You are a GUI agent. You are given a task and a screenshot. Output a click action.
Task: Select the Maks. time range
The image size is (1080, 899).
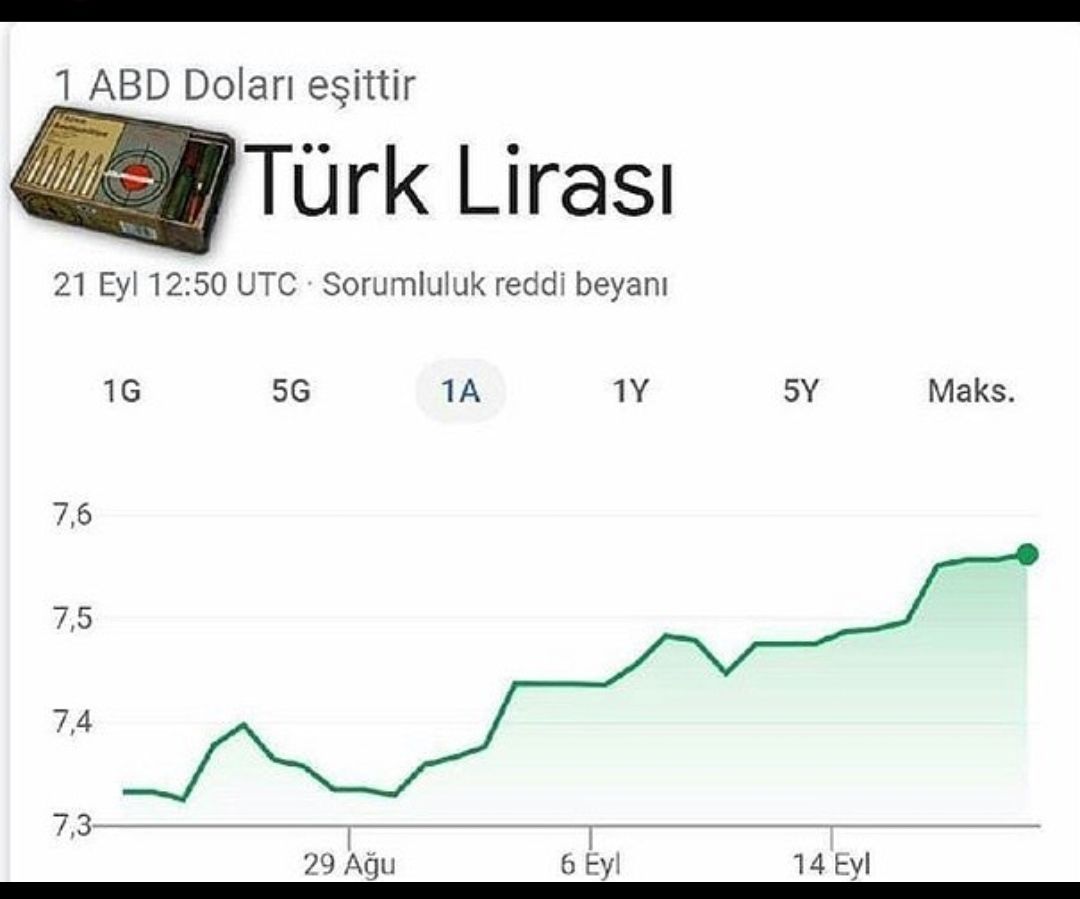click(x=971, y=391)
